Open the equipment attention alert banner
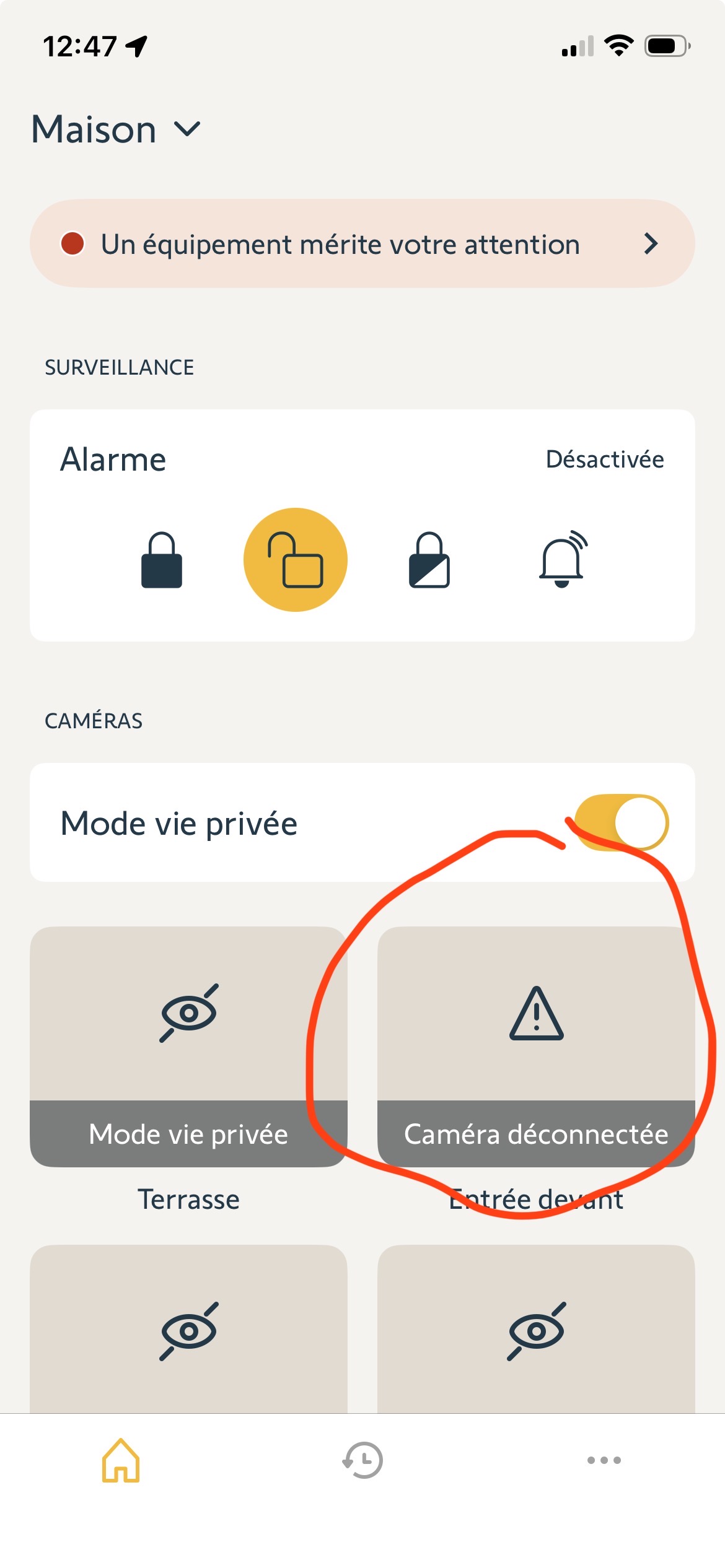Viewport: 725px width, 1568px height. (362, 244)
